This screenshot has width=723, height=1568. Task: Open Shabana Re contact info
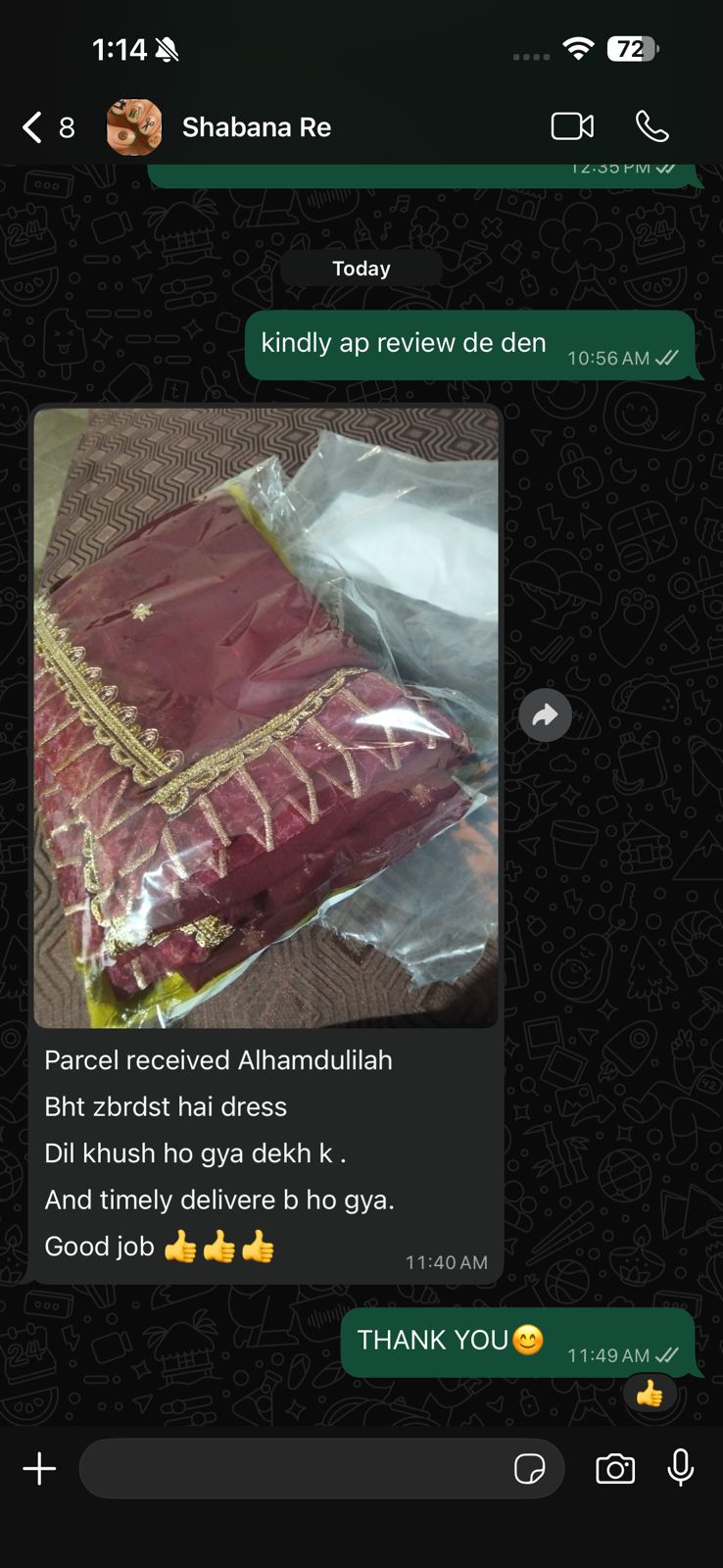[256, 127]
